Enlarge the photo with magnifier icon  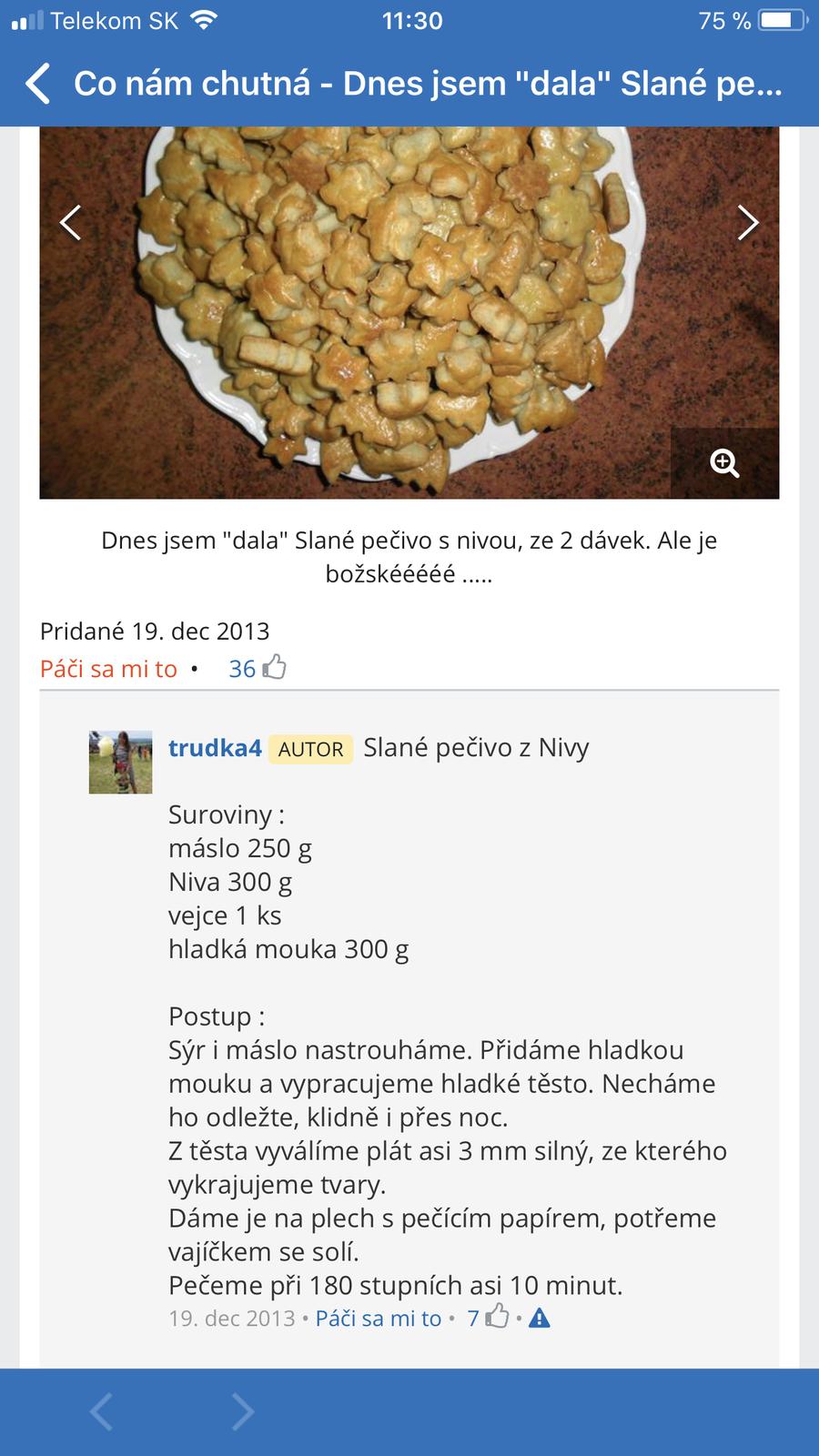[724, 463]
